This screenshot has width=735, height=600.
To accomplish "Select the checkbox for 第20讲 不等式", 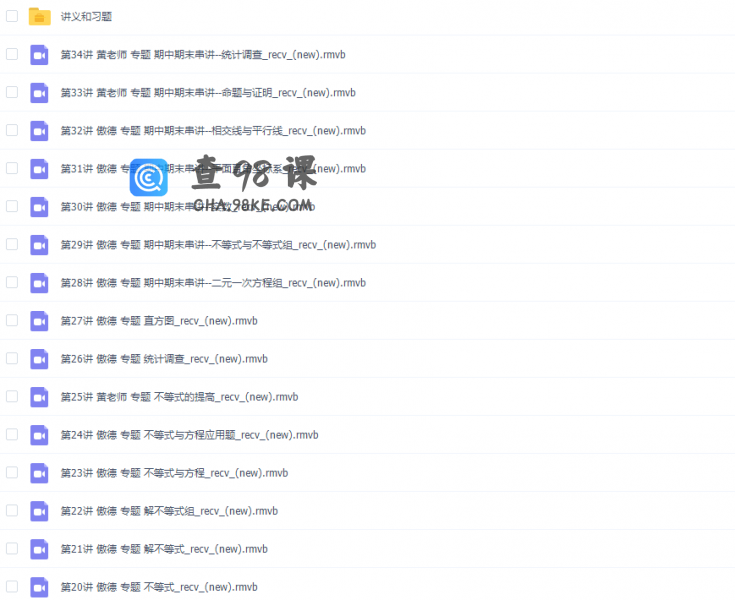I will 12,586.
